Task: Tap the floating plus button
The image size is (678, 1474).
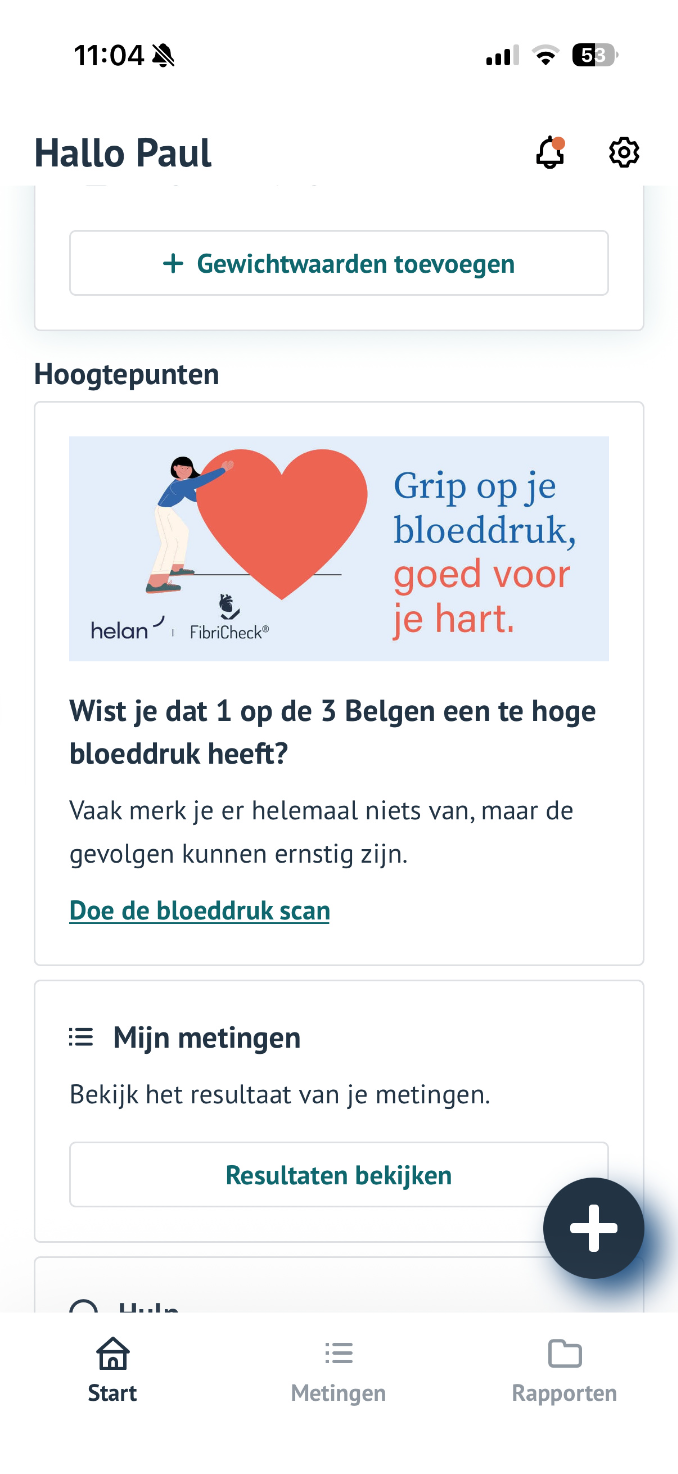Action: click(x=594, y=1229)
